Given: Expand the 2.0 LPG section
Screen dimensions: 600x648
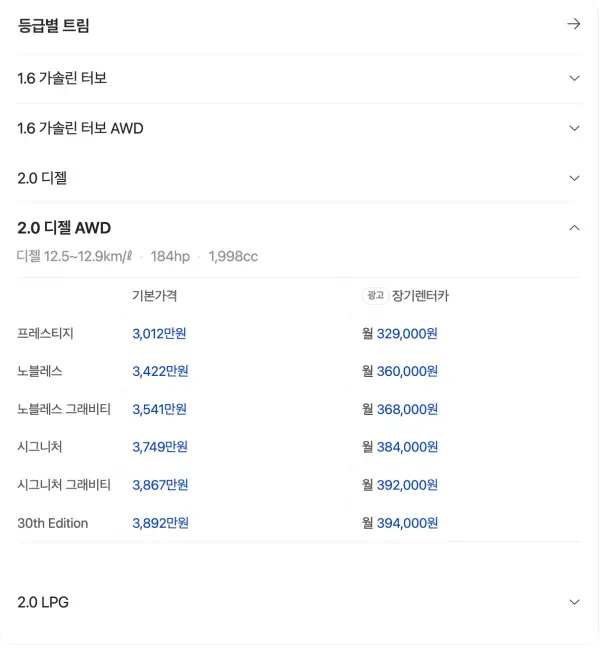Looking at the screenshot, I should (300, 602).
